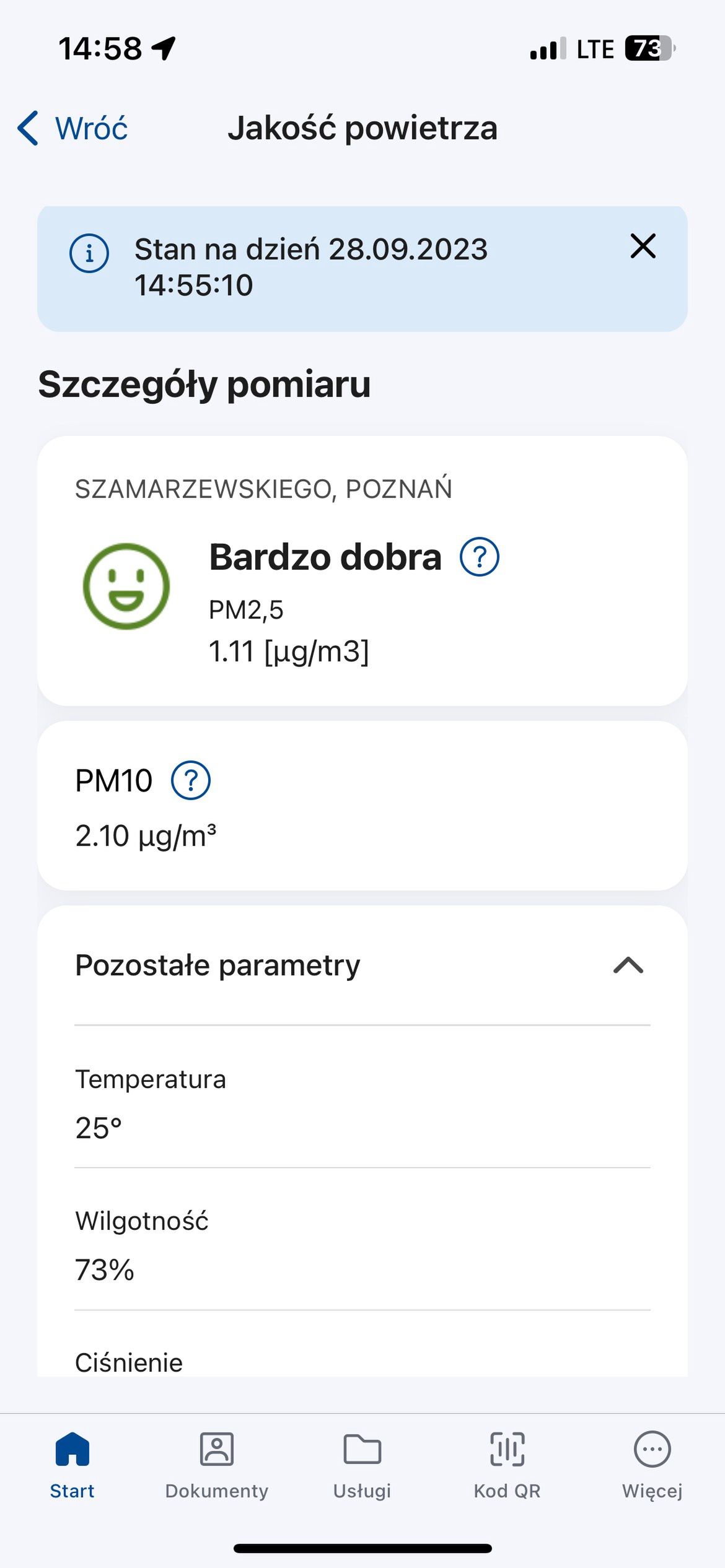
Task: Open the Kod QR tab
Action: [507, 1466]
